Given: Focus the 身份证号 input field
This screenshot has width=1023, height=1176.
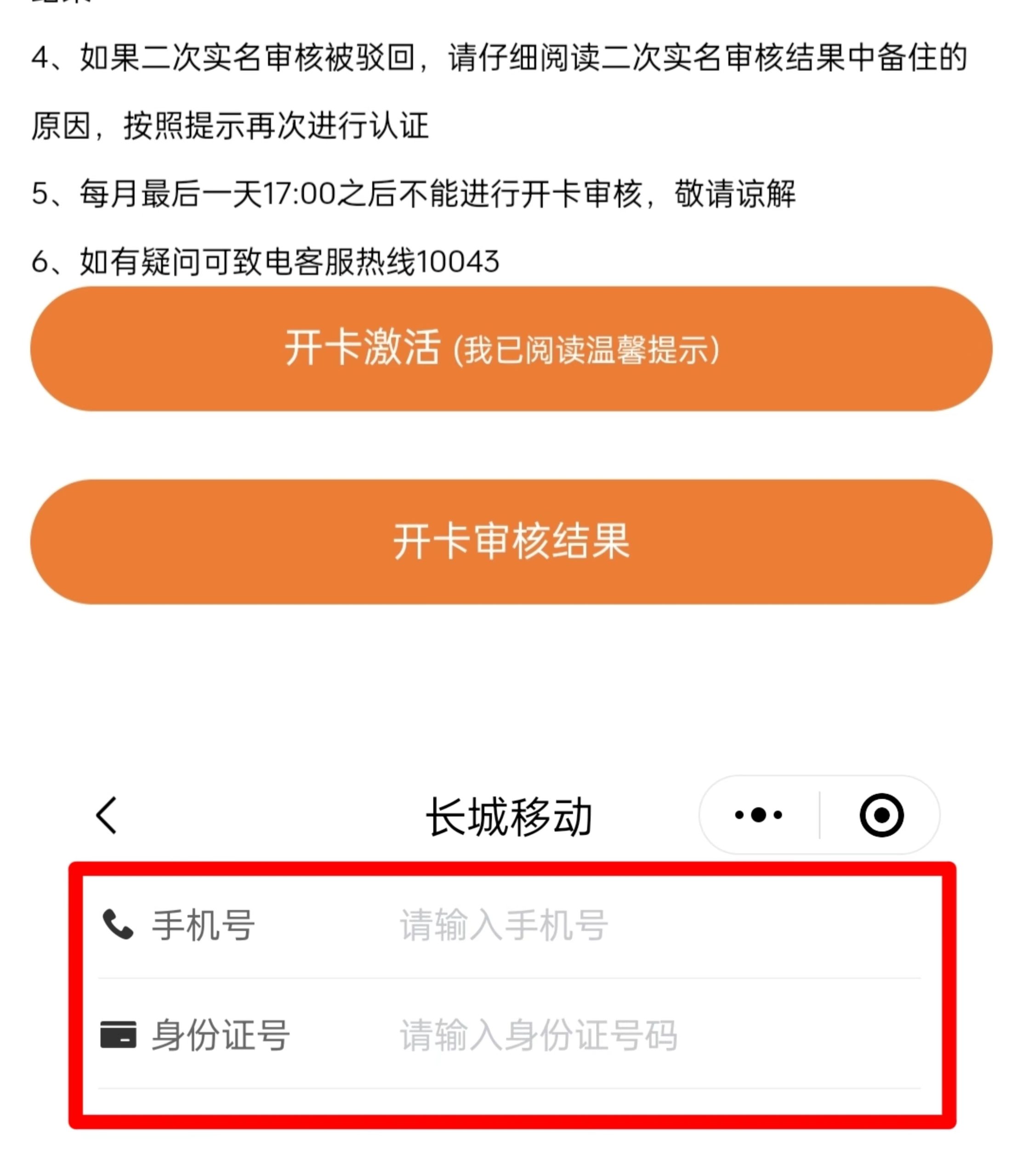Looking at the screenshot, I should tap(628, 1035).
